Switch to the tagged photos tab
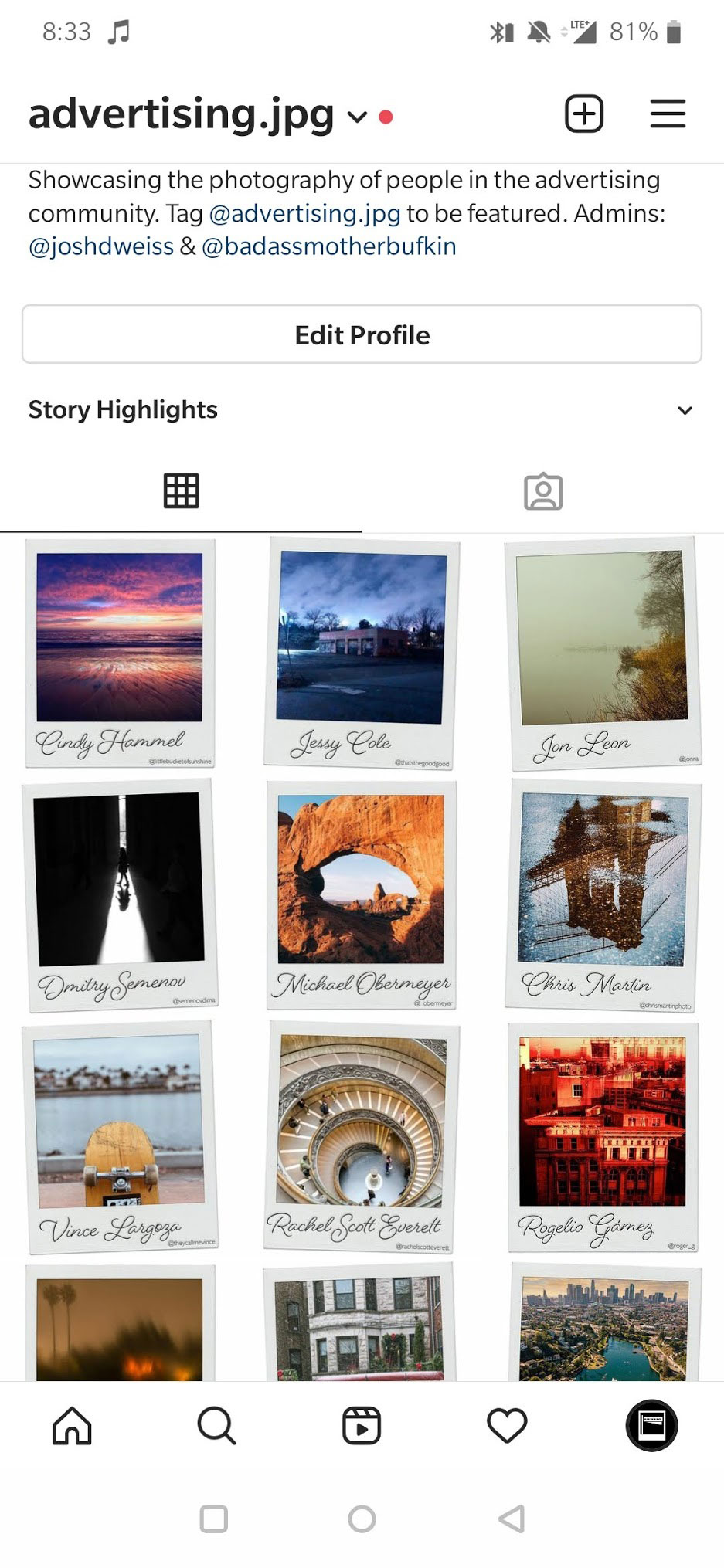Image resolution: width=724 pixels, height=1568 pixels. click(543, 491)
